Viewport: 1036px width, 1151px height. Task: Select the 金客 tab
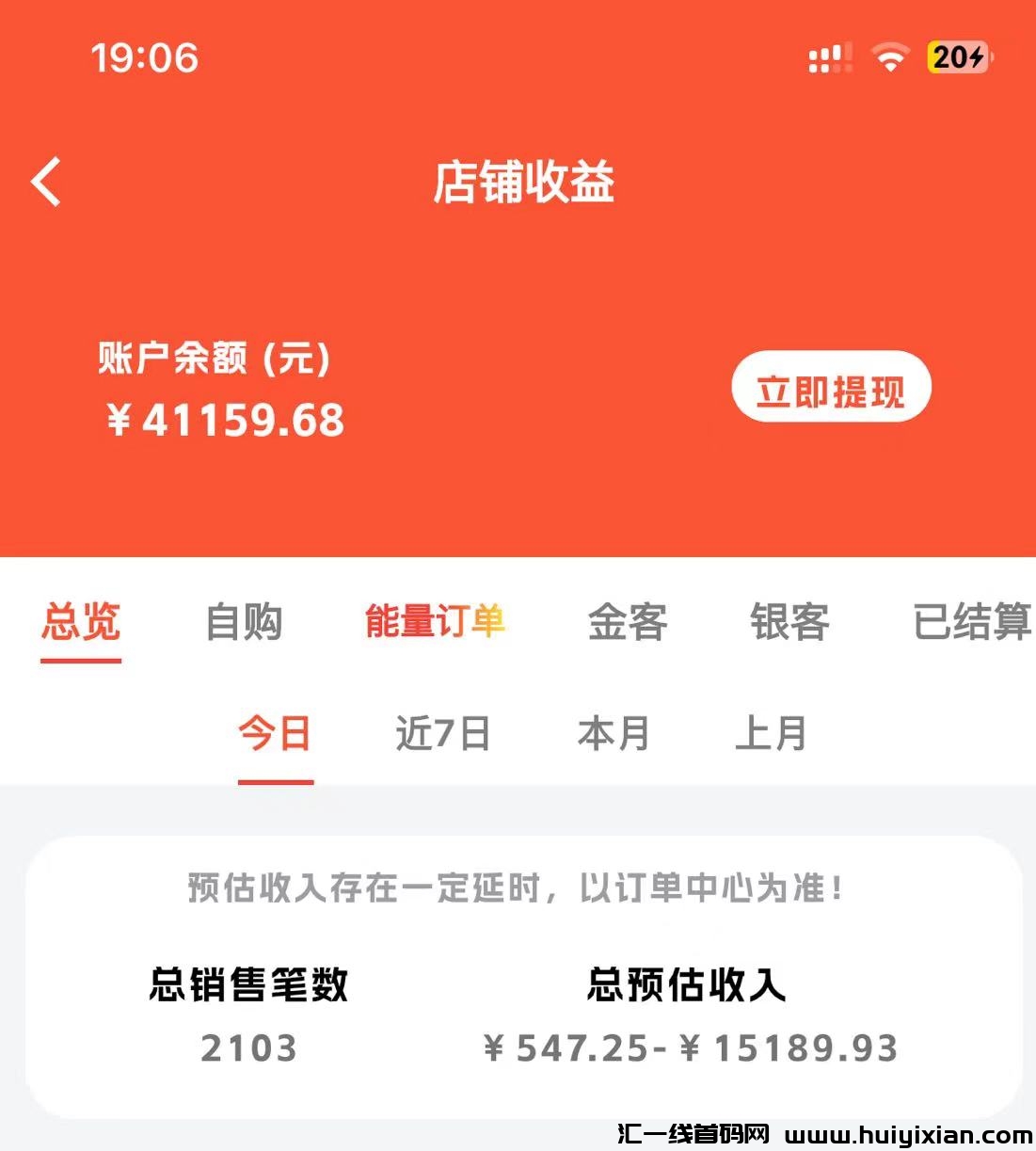tap(628, 624)
